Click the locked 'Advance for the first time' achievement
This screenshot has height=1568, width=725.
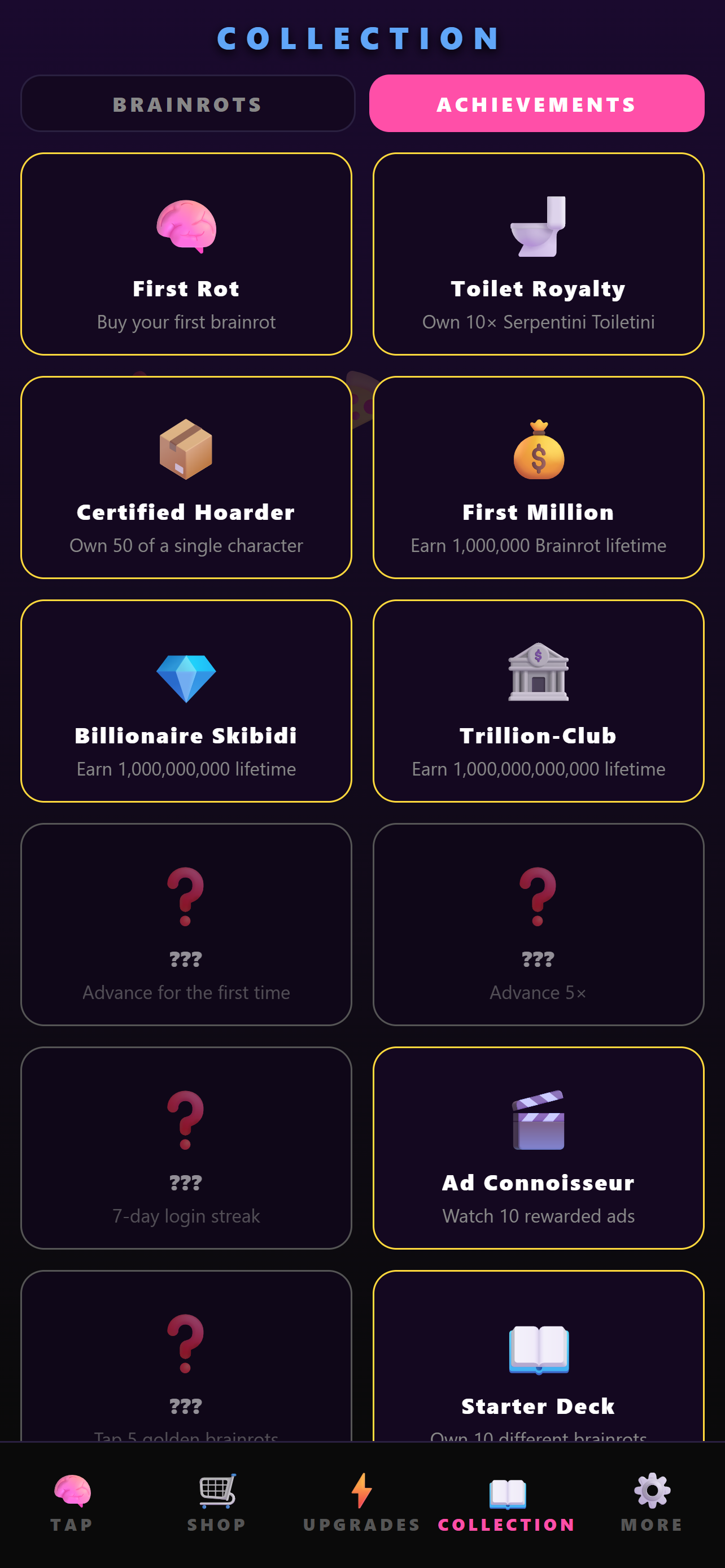point(186,925)
